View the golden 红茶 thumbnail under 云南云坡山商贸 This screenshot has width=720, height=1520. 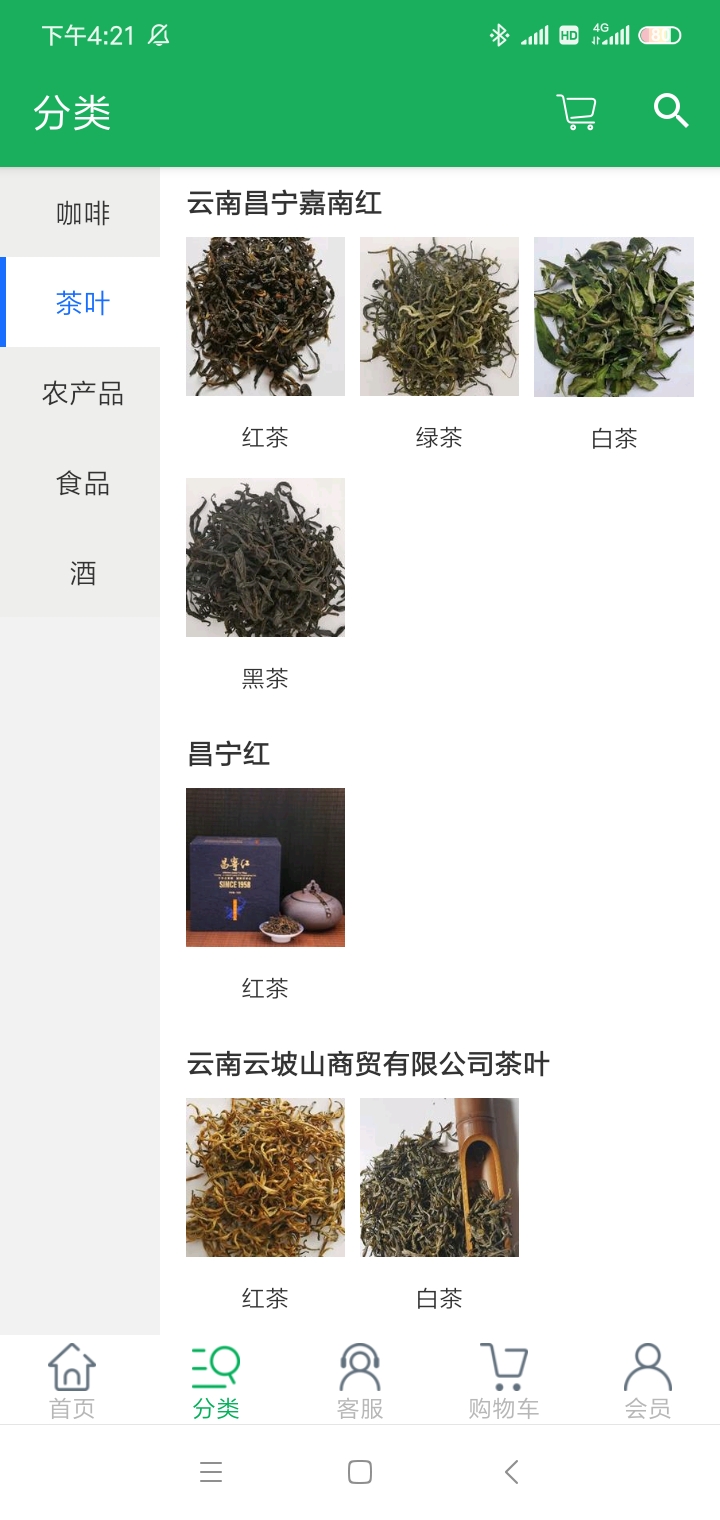[264, 1177]
